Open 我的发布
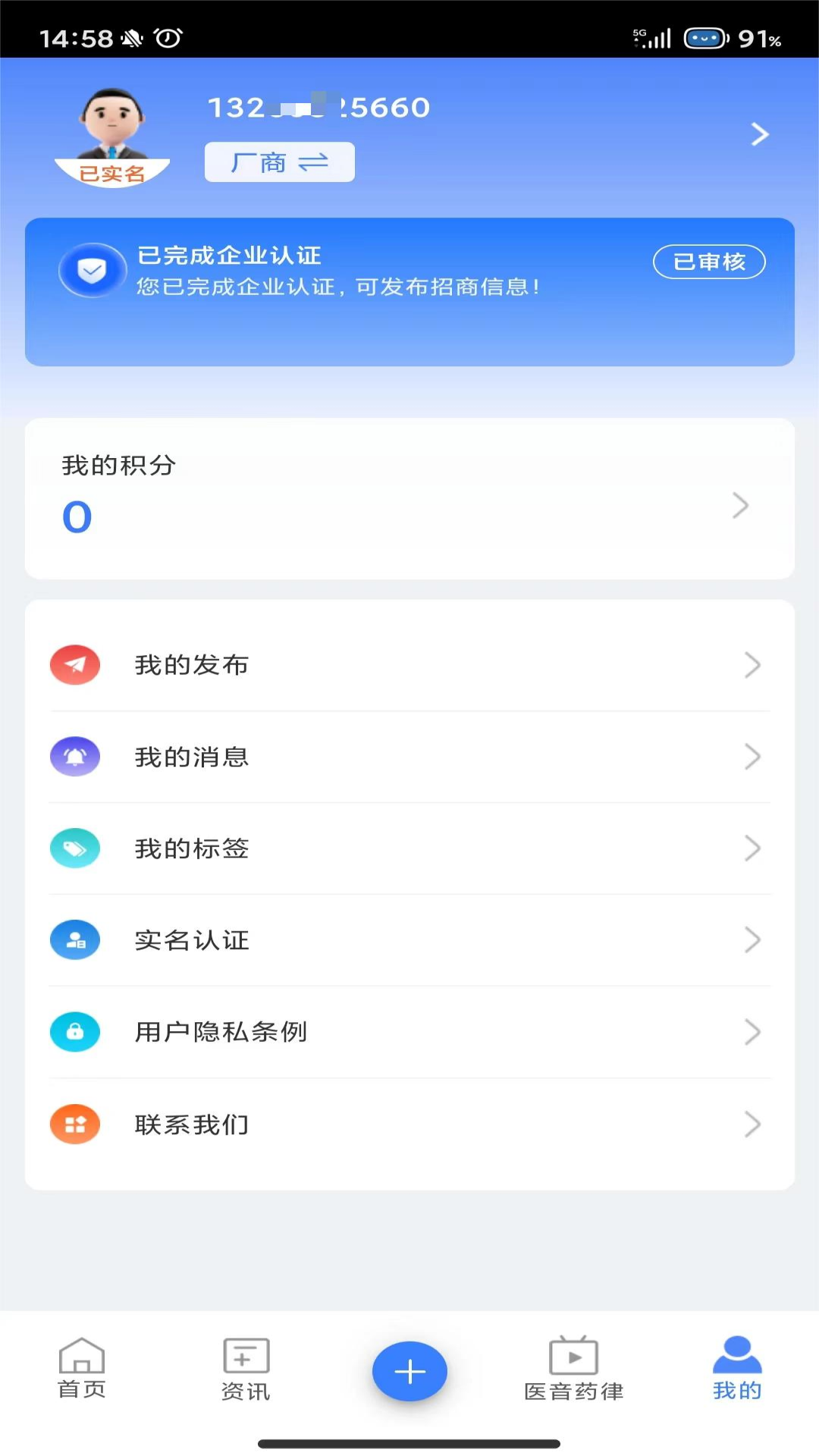Screen dimensions: 819x1456 [x=409, y=665]
